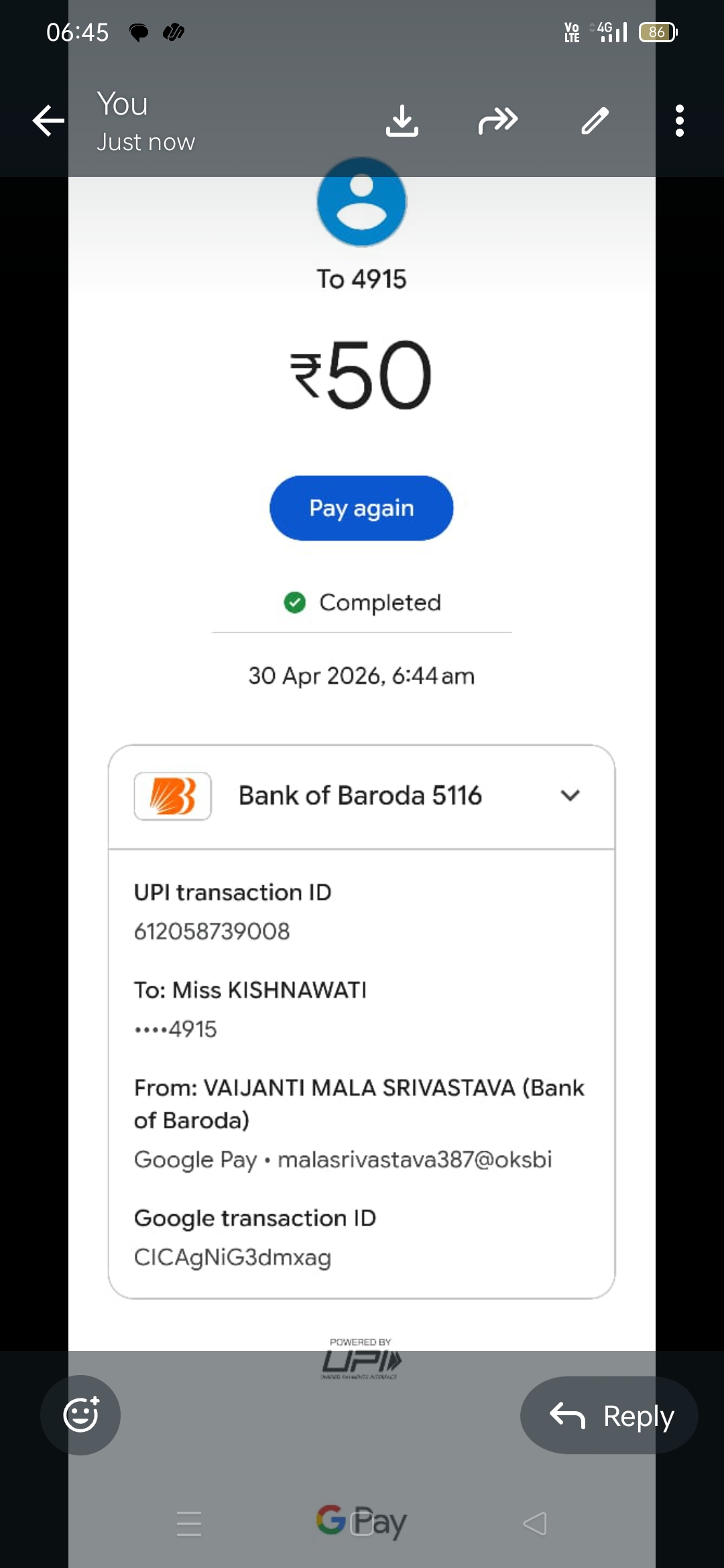Go back using the top-left arrow
The height and width of the screenshot is (1568, 724).
click(x=48, y=121)
